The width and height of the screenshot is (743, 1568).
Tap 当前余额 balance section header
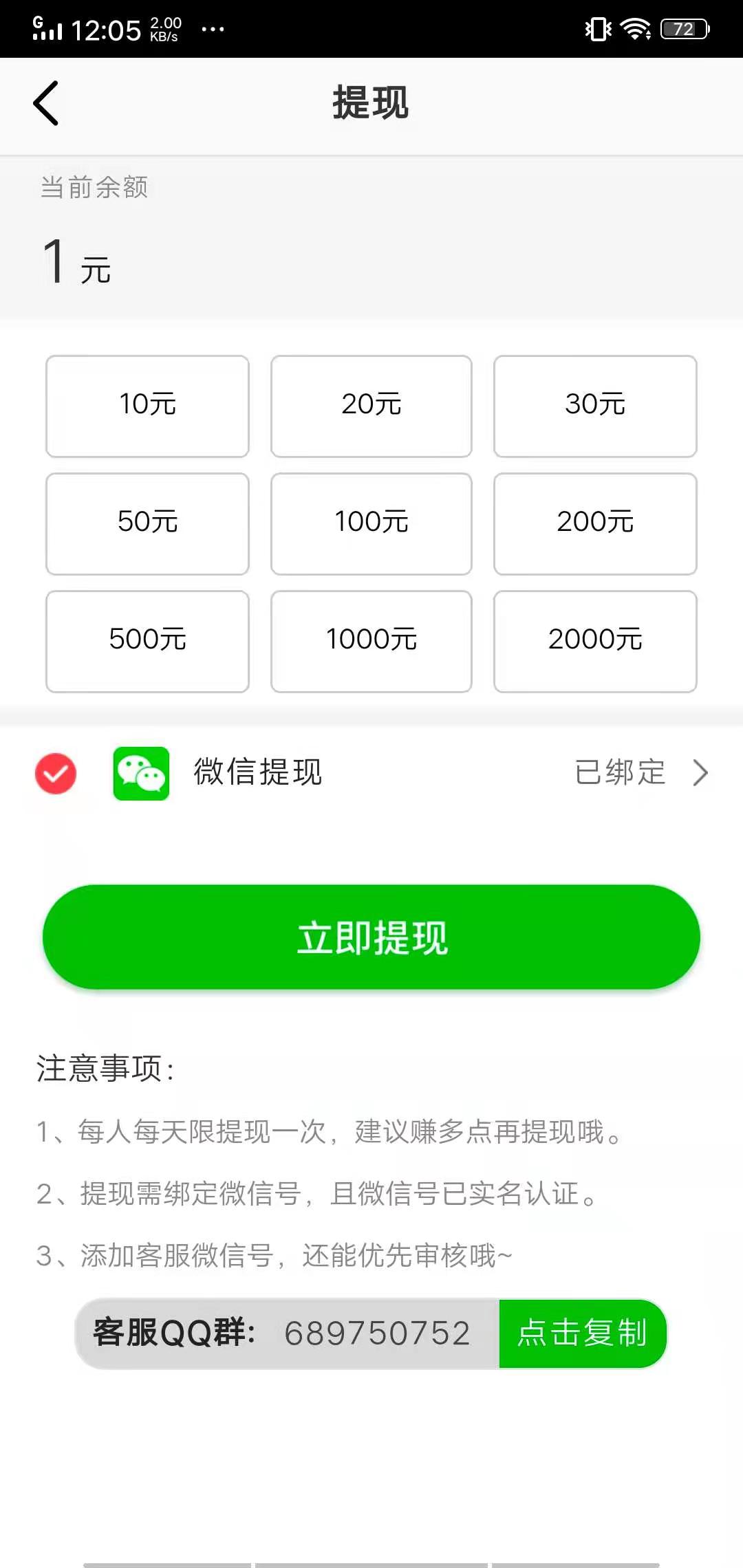[94, 188]
